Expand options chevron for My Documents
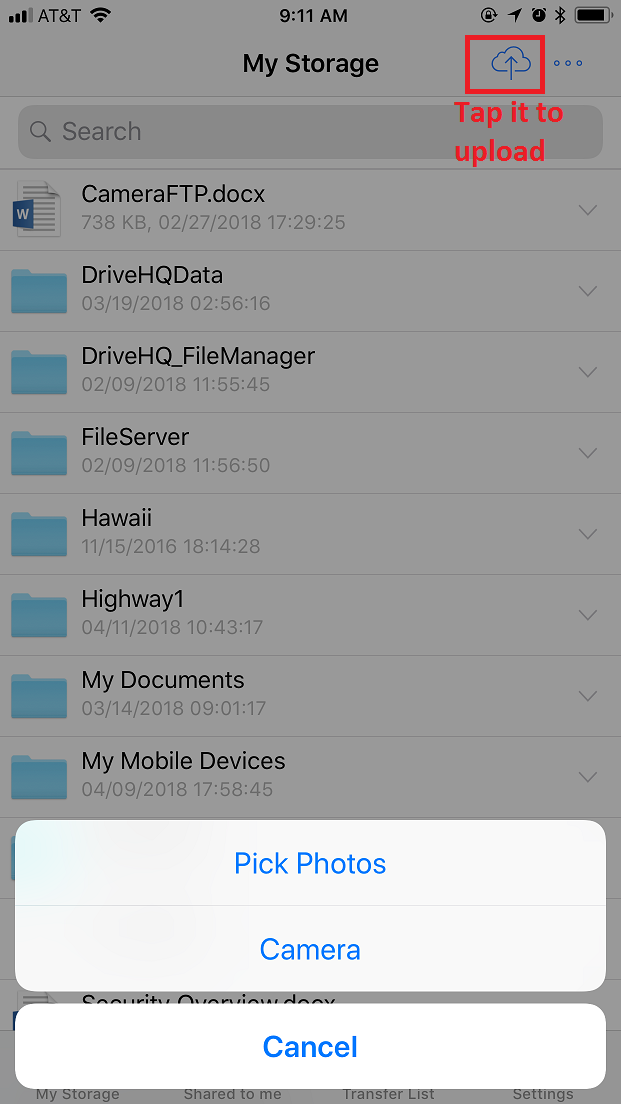Image resolution: width=621 pixels, height=1104 pixels. (x=588, y=696)
